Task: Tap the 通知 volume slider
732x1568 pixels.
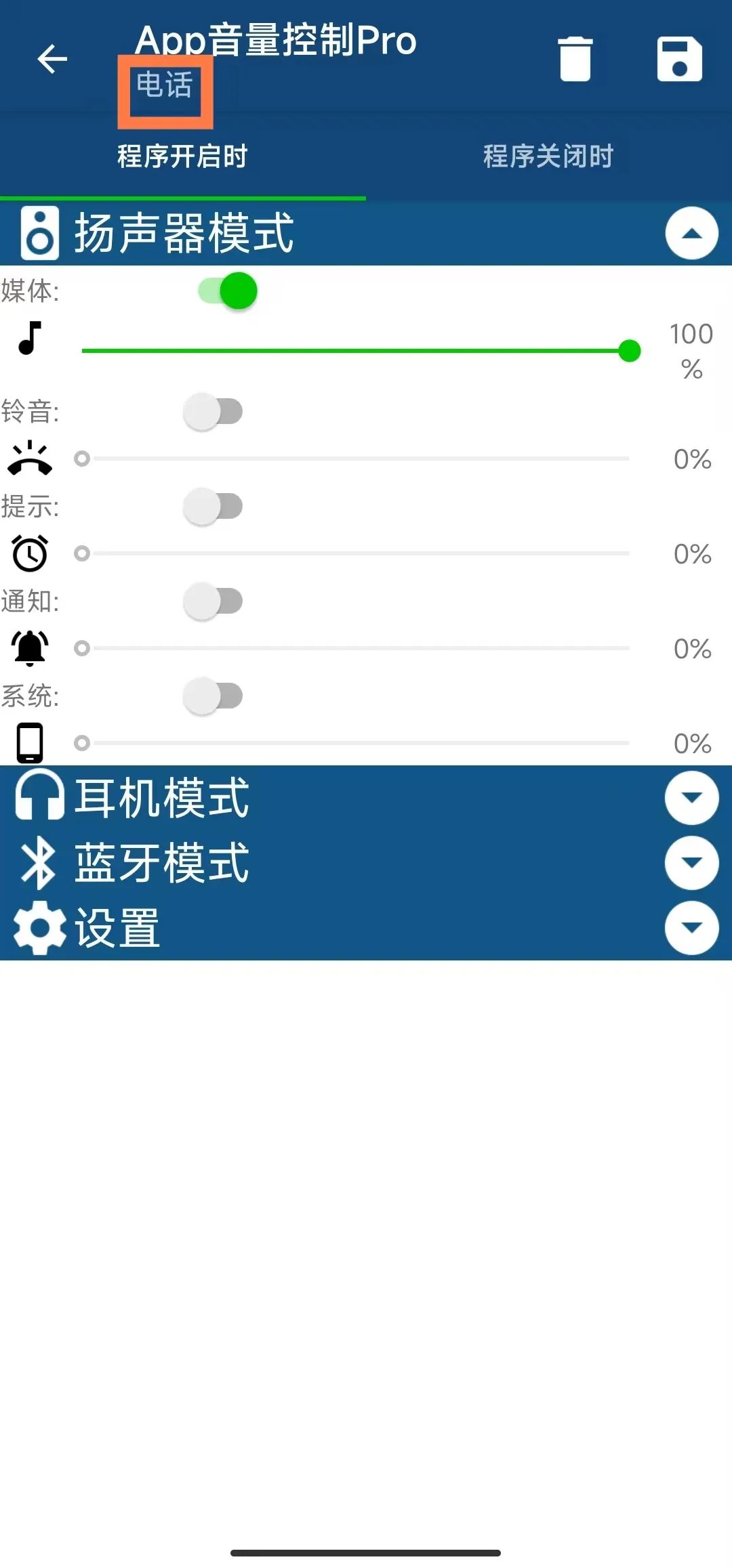Action: click(356, 648)
